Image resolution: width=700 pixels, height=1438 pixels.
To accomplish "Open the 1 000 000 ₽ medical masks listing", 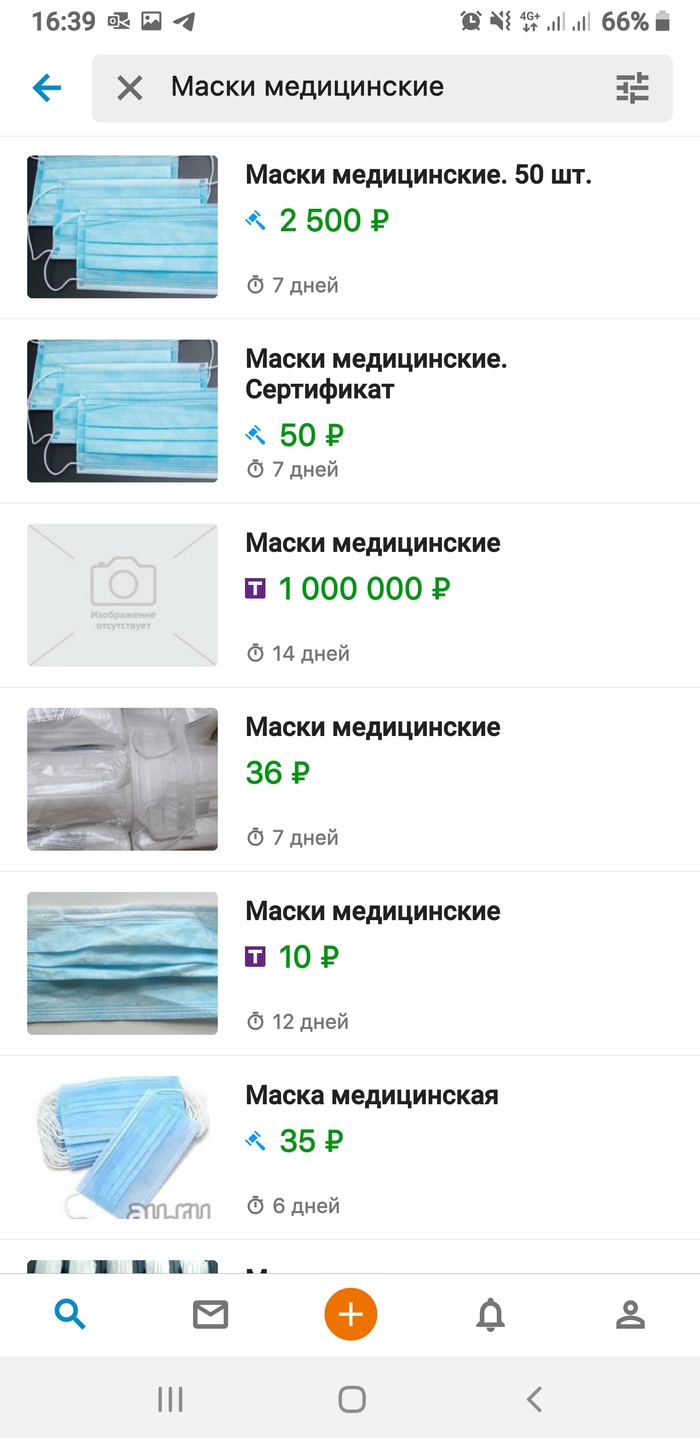I will [x=373, y=544].
